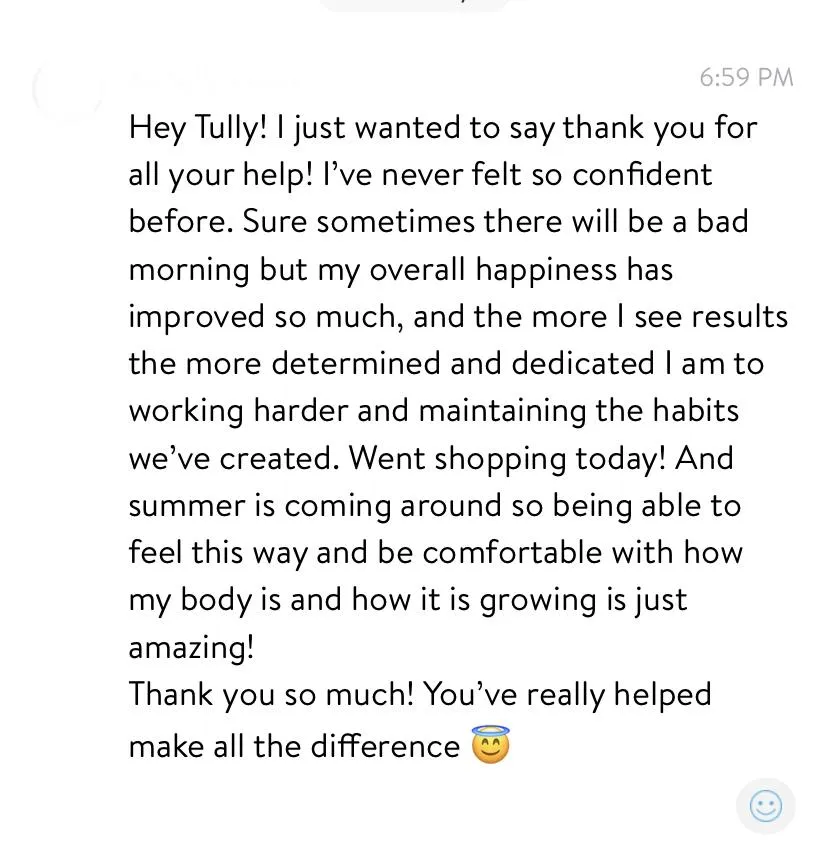Add an emoji reaction to Tully's message
The image size is (828, 861).
765,806
